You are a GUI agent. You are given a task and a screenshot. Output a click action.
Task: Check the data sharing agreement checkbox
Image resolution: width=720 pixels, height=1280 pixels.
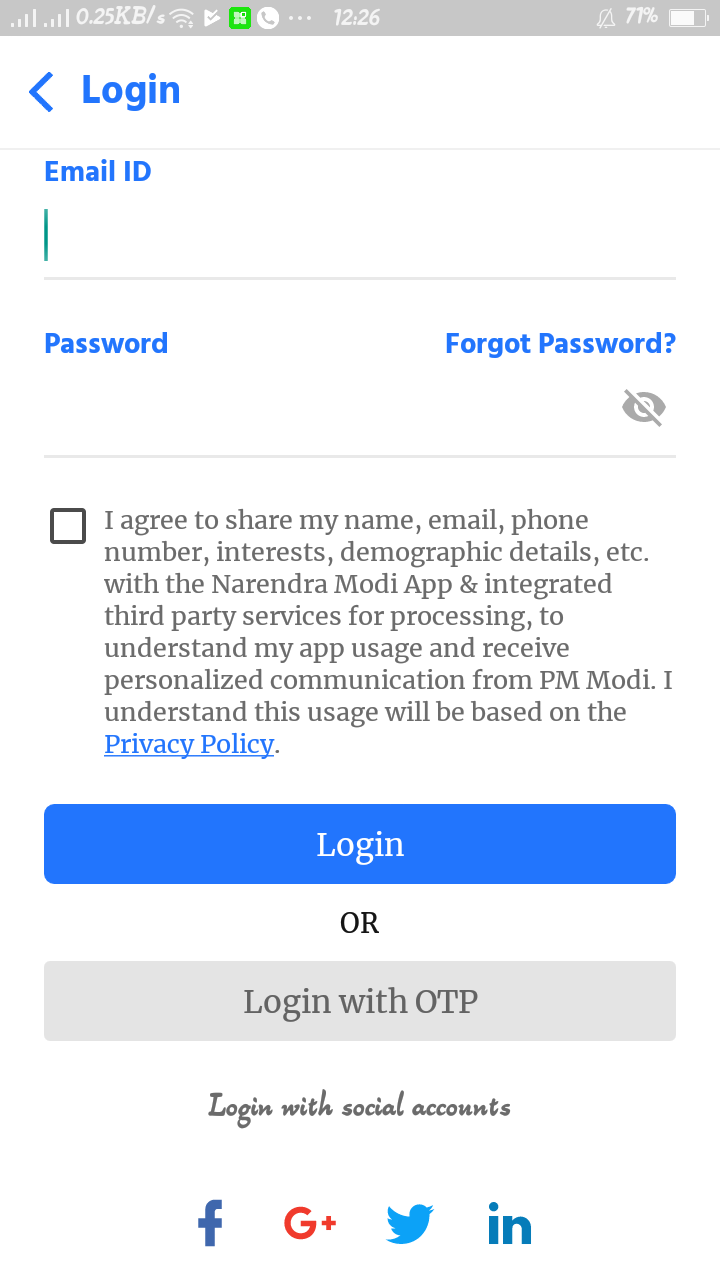coord(68,525)
